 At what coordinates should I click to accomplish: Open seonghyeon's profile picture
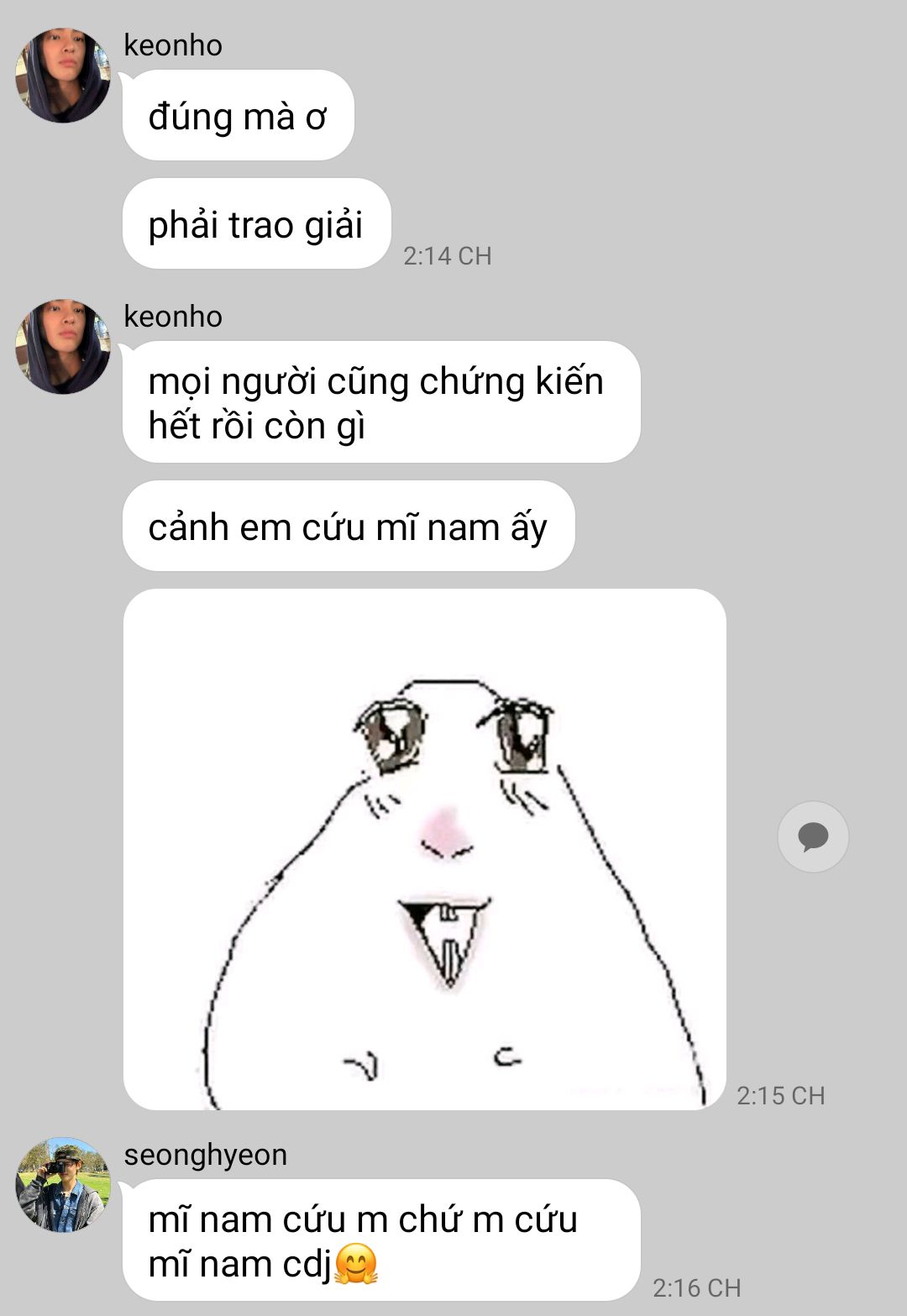(x=63, y=1185)
